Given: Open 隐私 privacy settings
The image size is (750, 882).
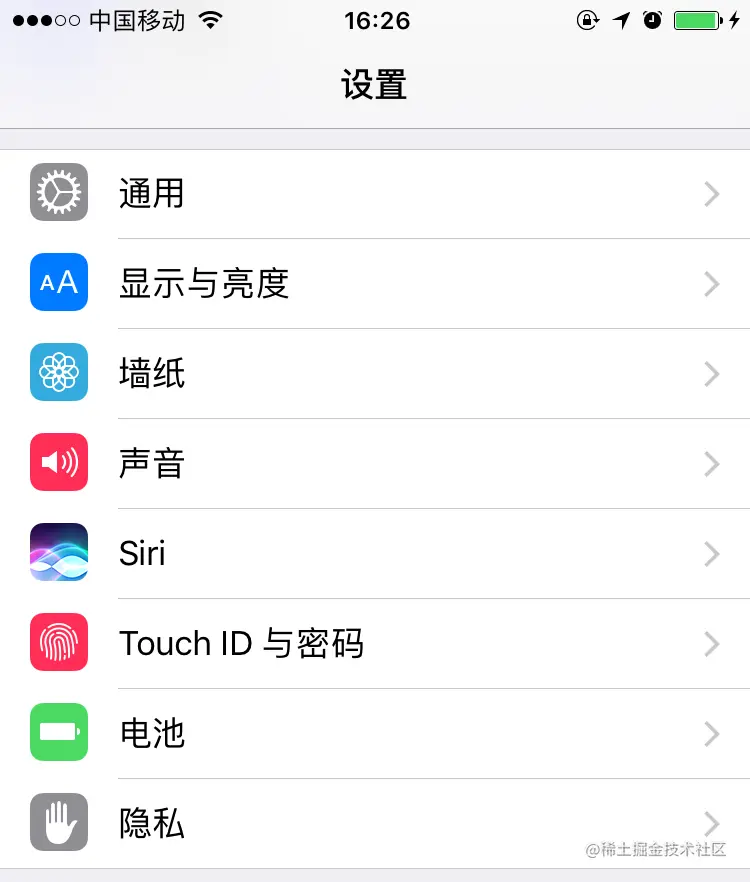Looking at the screenshot, I should (375, 823).
